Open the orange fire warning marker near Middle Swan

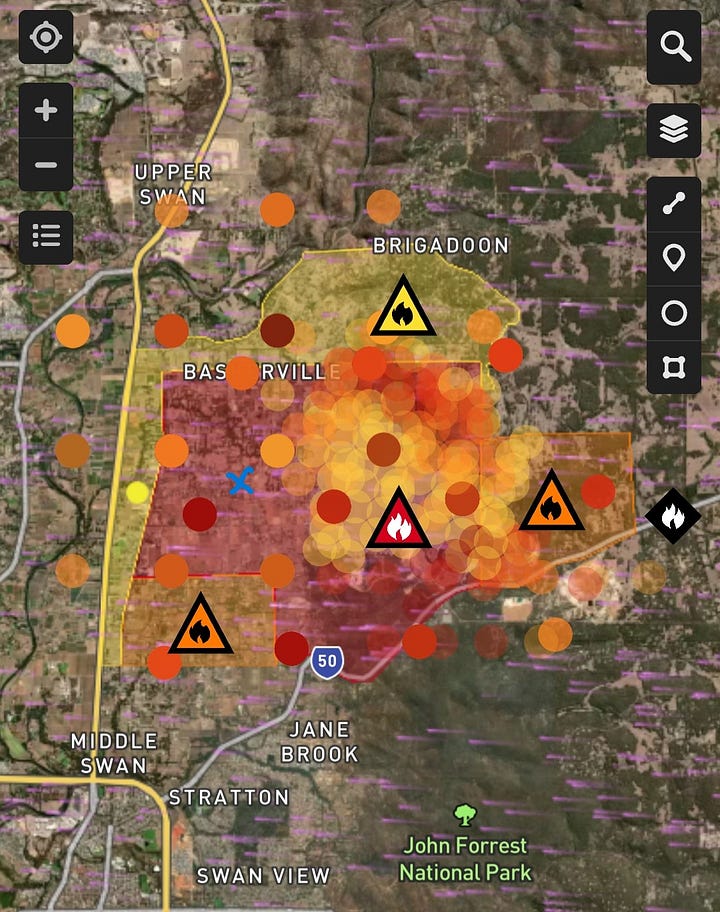click(200, 625)
